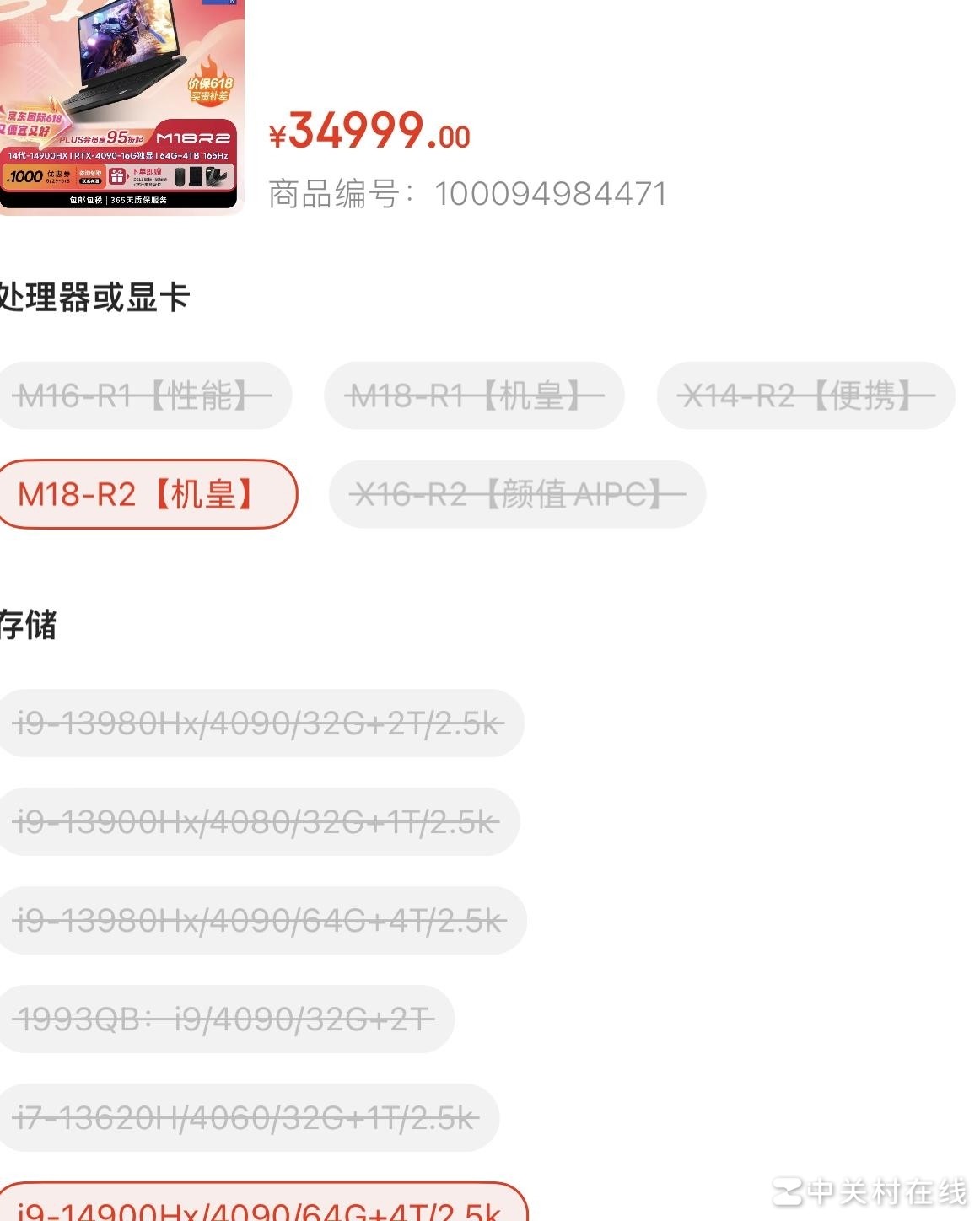The image size is (980, 1221).
Task: Select i9-13980Hx/4090/32G+2T/2.5k storage option
Action: [x=260, y=723]
